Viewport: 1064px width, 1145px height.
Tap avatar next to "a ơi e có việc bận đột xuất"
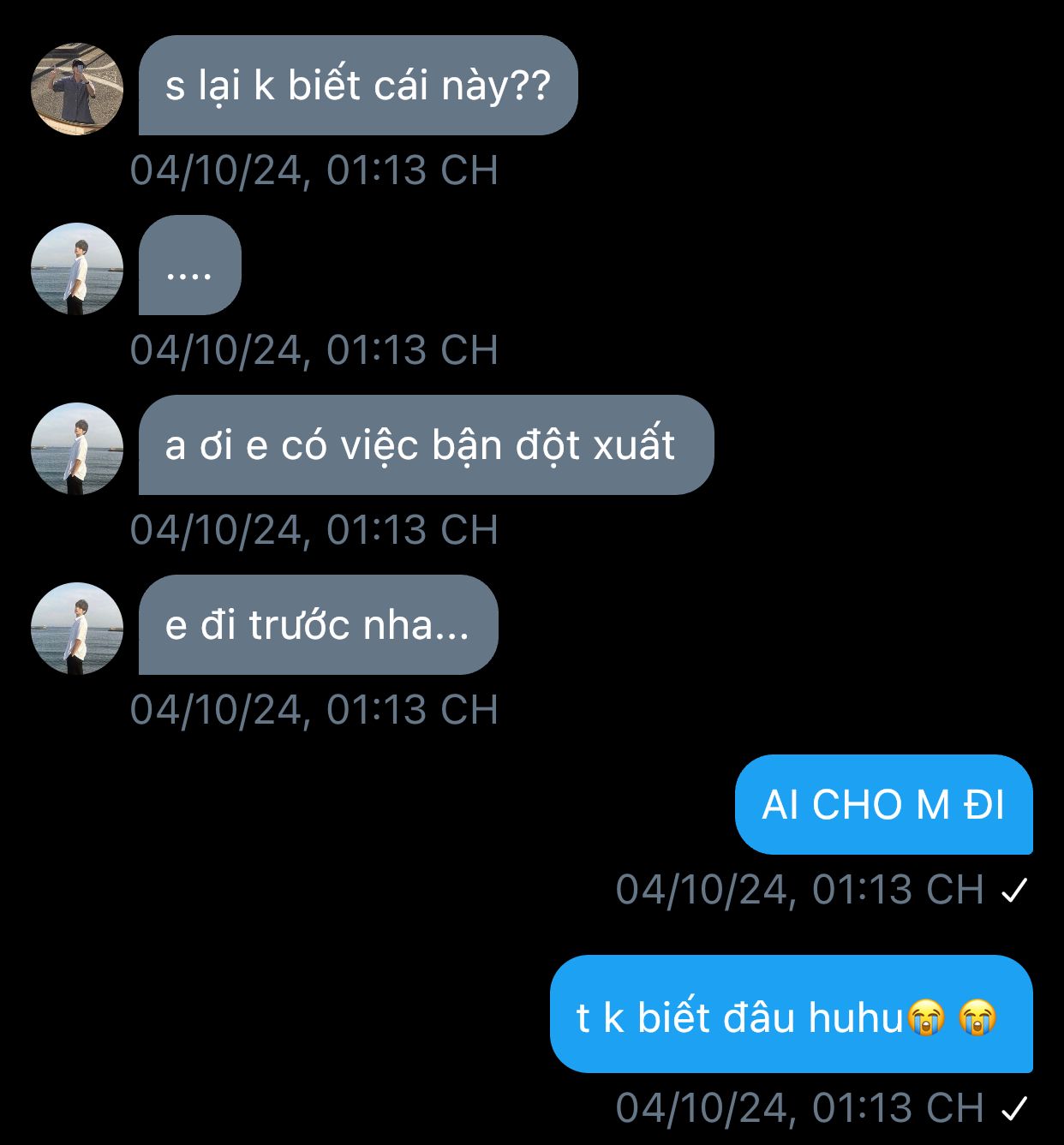[x=77, y=449]
